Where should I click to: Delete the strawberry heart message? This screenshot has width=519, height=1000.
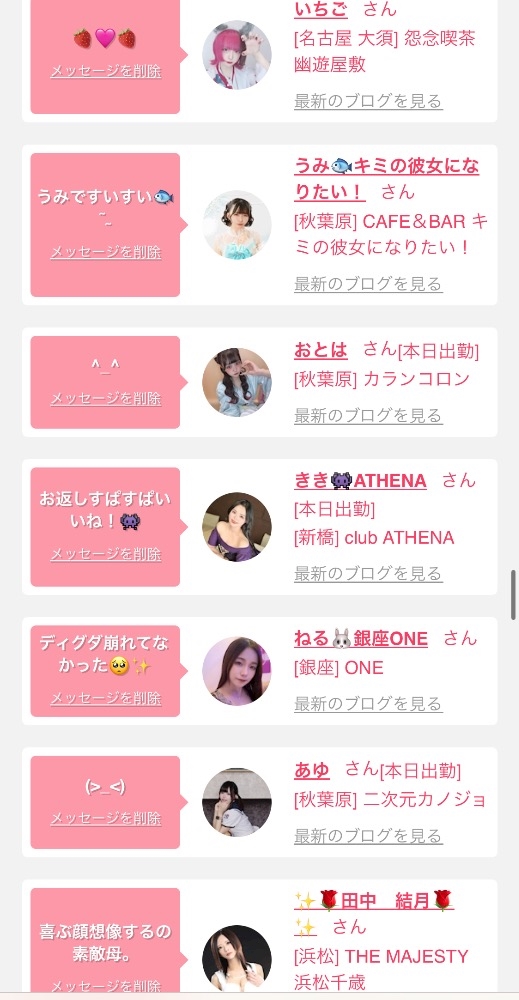coord(106,71)
